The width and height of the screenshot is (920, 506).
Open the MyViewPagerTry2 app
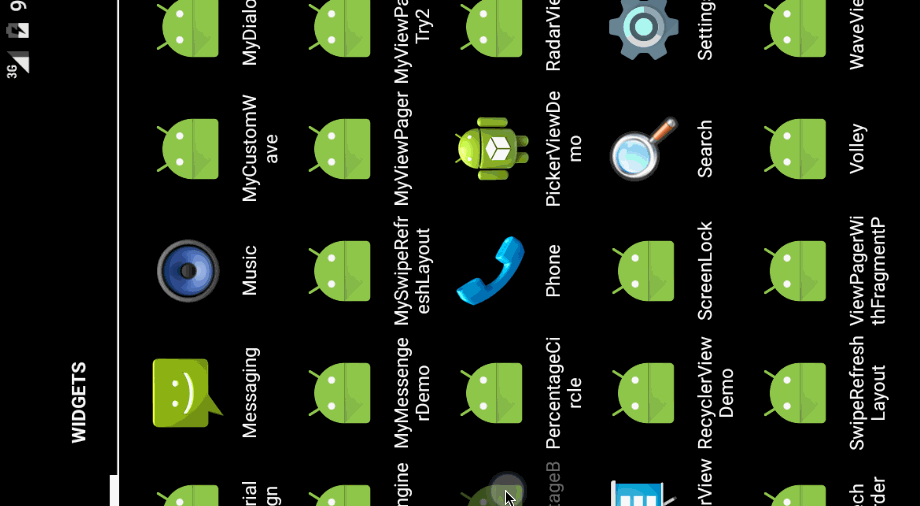tap(341, 27)
